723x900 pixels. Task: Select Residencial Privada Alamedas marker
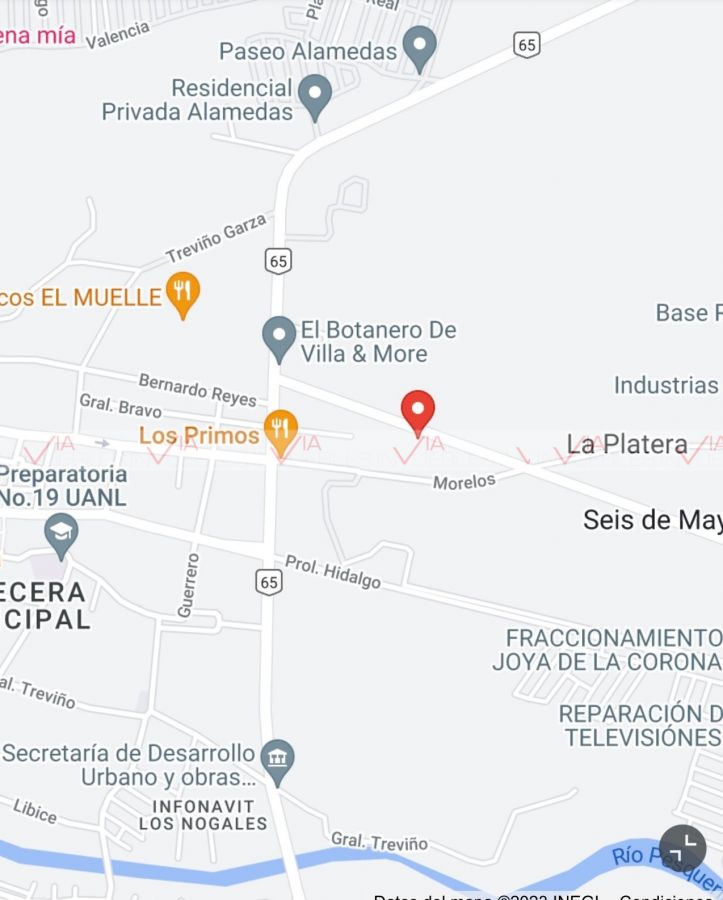coord(316,95)
